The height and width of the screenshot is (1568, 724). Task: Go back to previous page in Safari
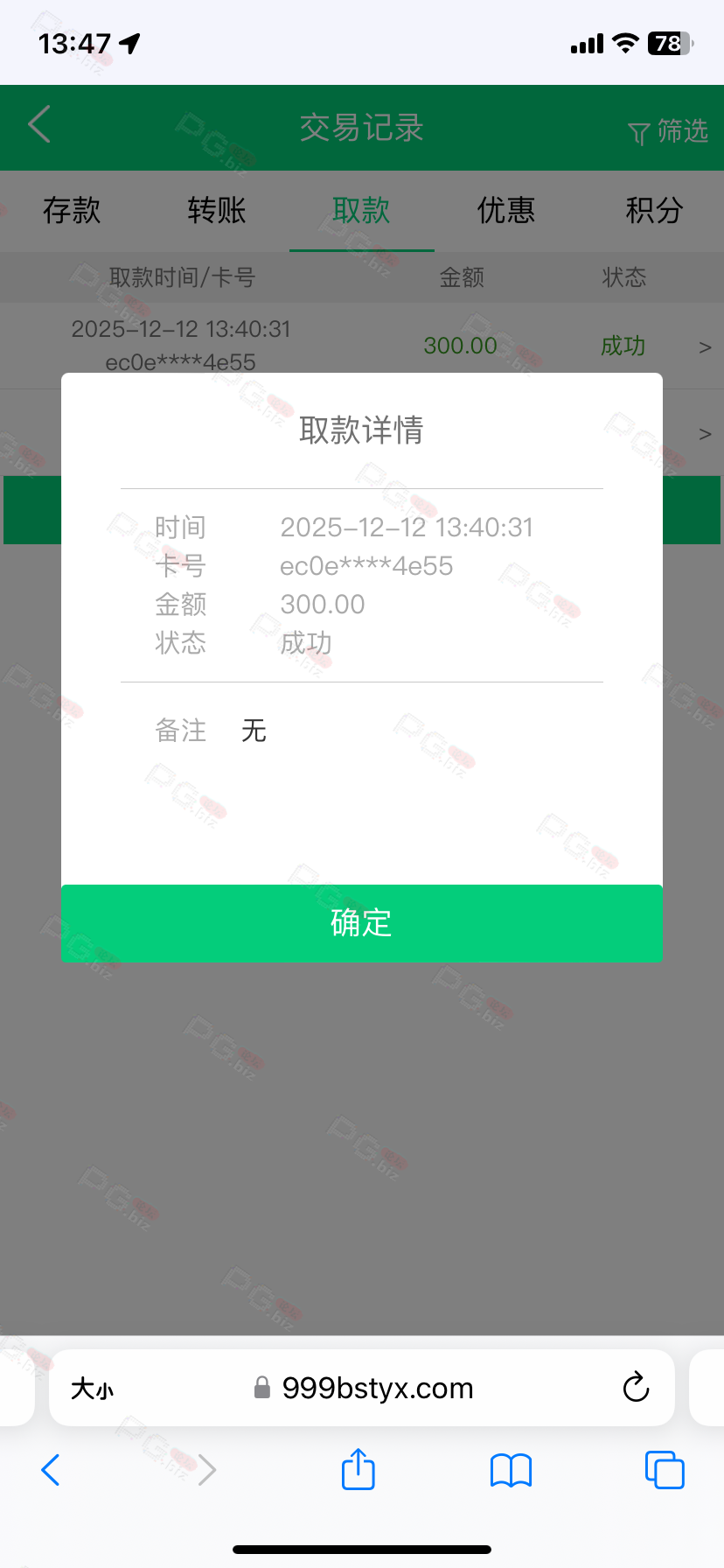point(51,1470)
